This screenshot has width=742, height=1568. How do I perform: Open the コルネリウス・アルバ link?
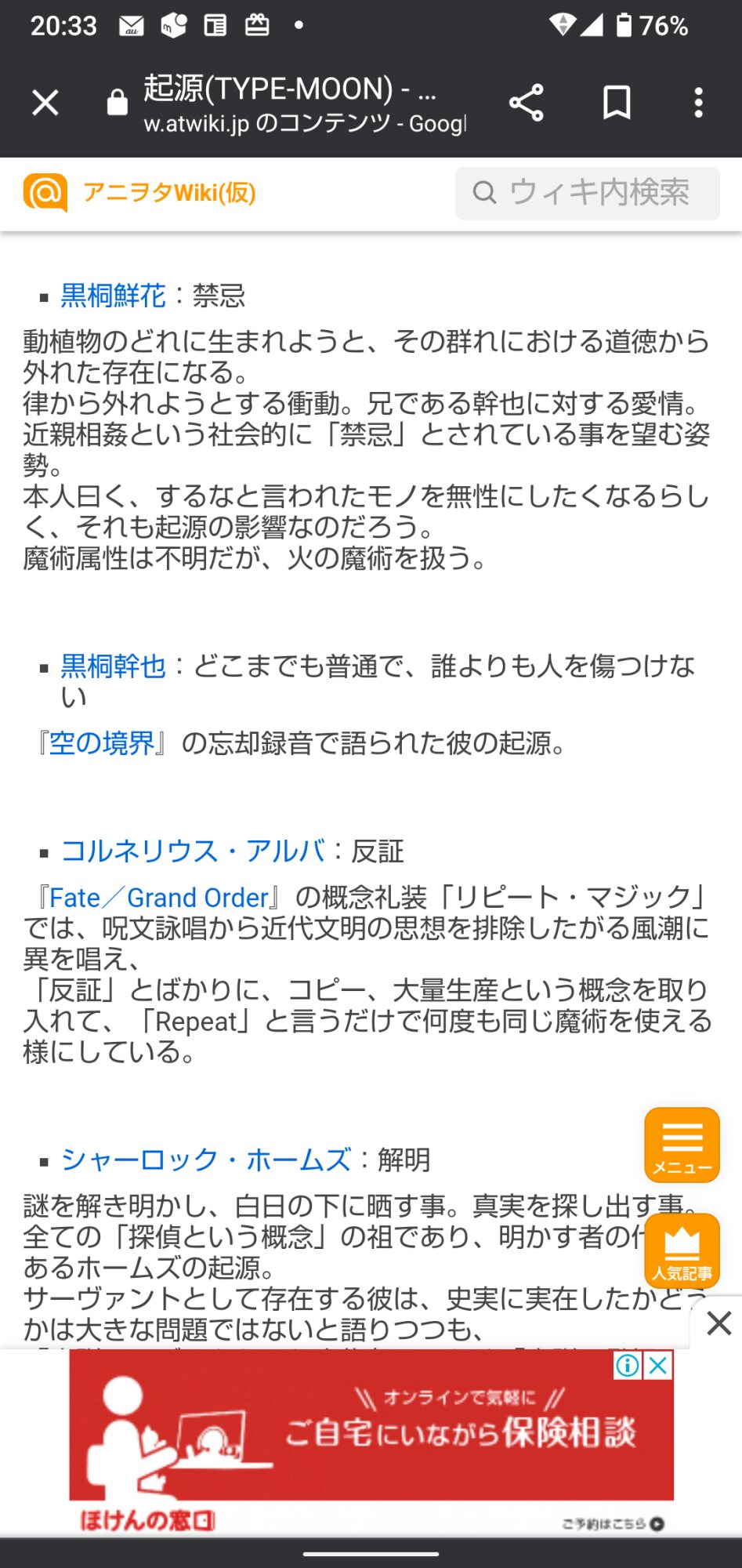pyautogui.click(x=193, y=851)
